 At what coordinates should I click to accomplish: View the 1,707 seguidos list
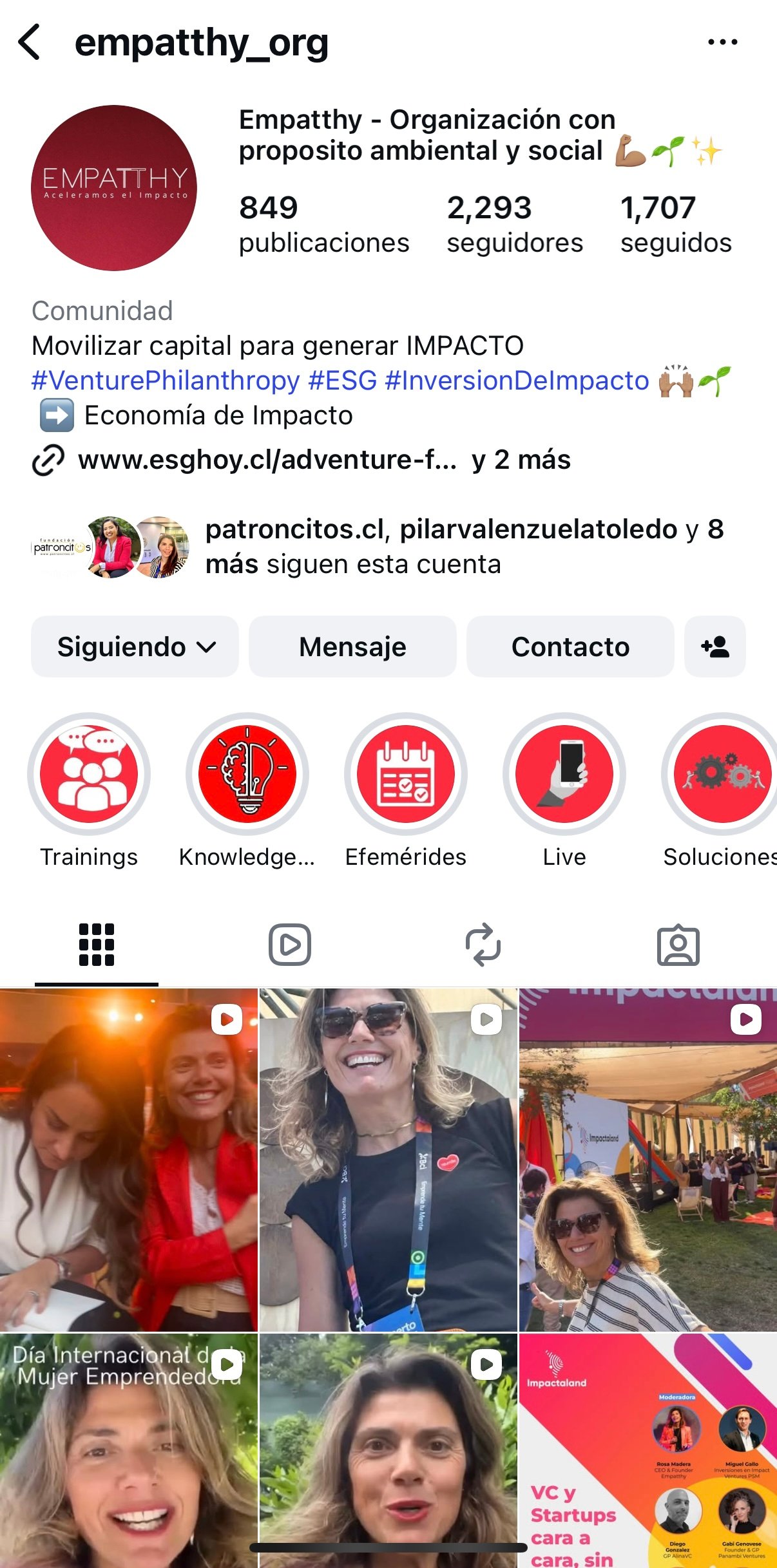[675, 225]
